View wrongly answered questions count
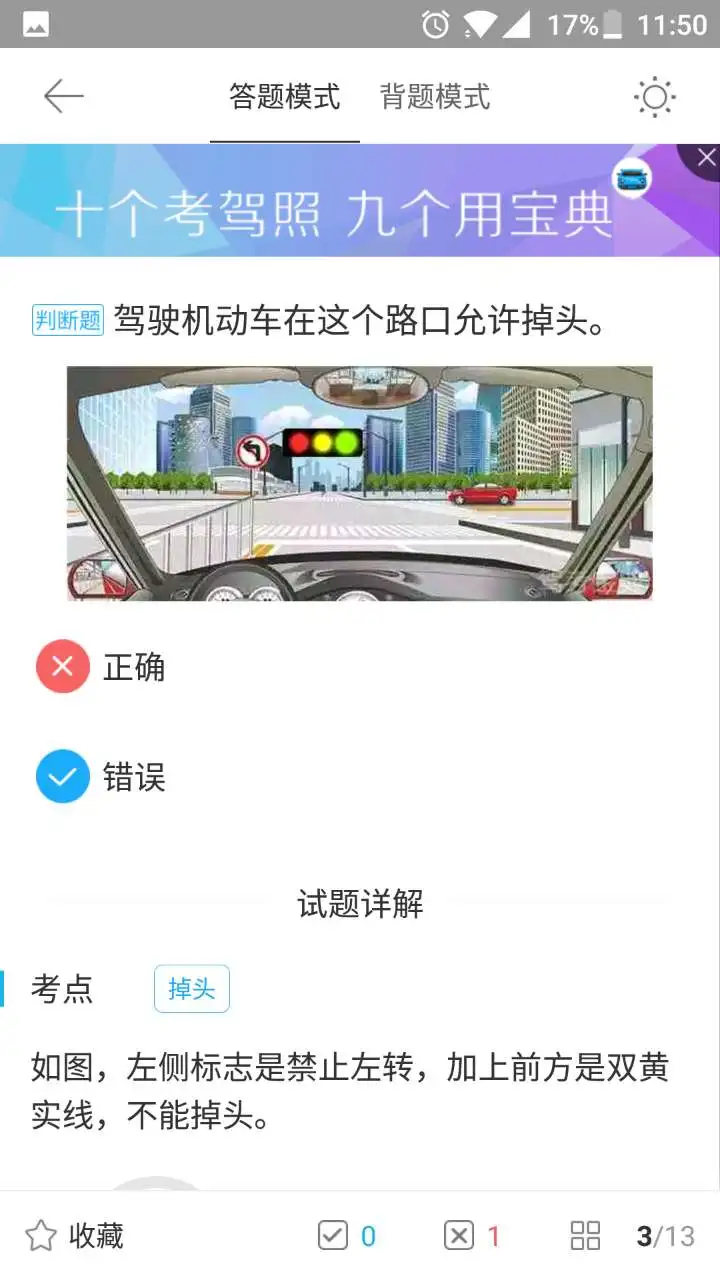The width and height of the screenshot is (720, 1280). click(x=472, y=1236)
